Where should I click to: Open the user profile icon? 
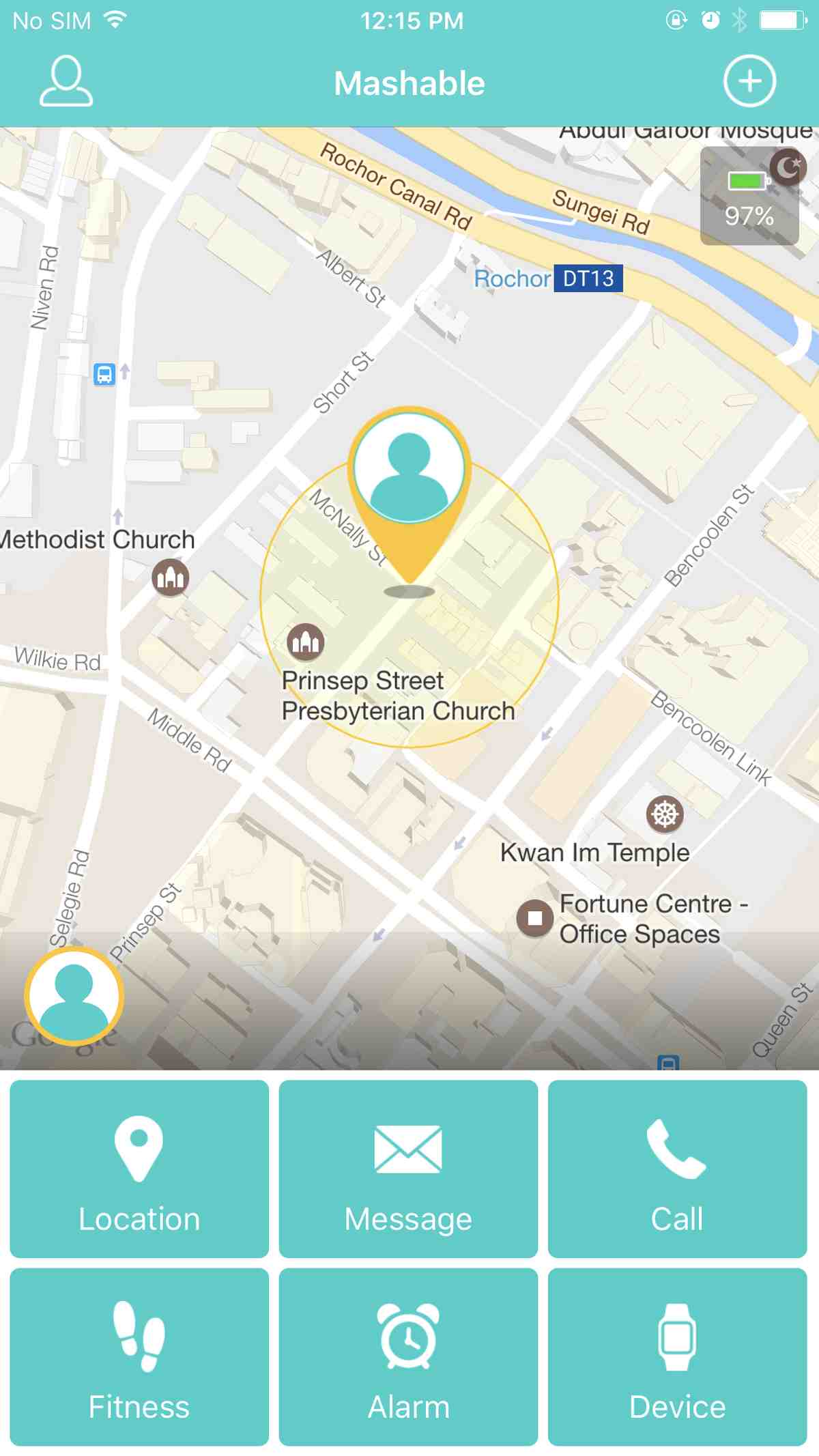coord(66,82)
